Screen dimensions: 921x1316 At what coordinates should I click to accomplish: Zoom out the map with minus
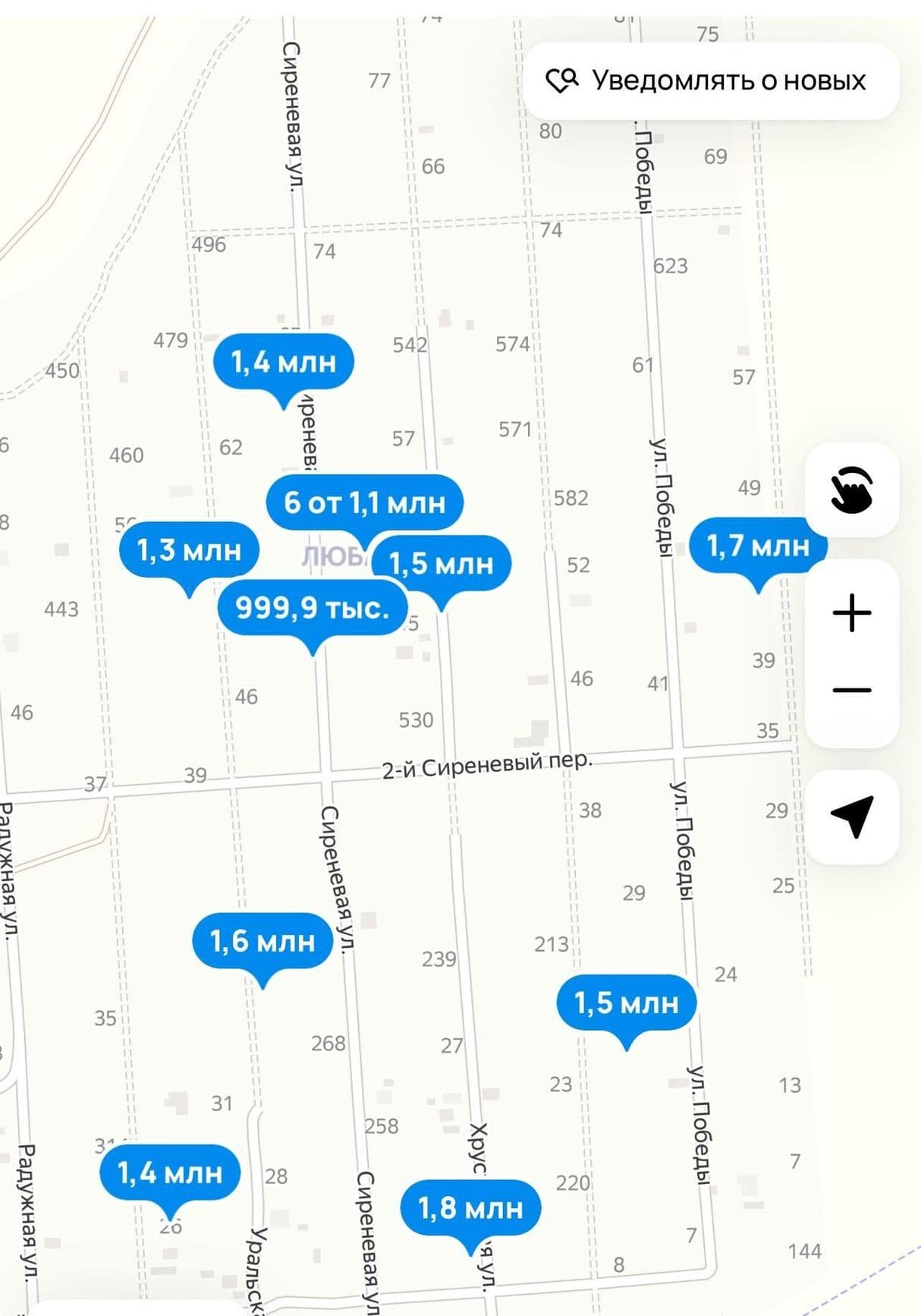[851, 690]
